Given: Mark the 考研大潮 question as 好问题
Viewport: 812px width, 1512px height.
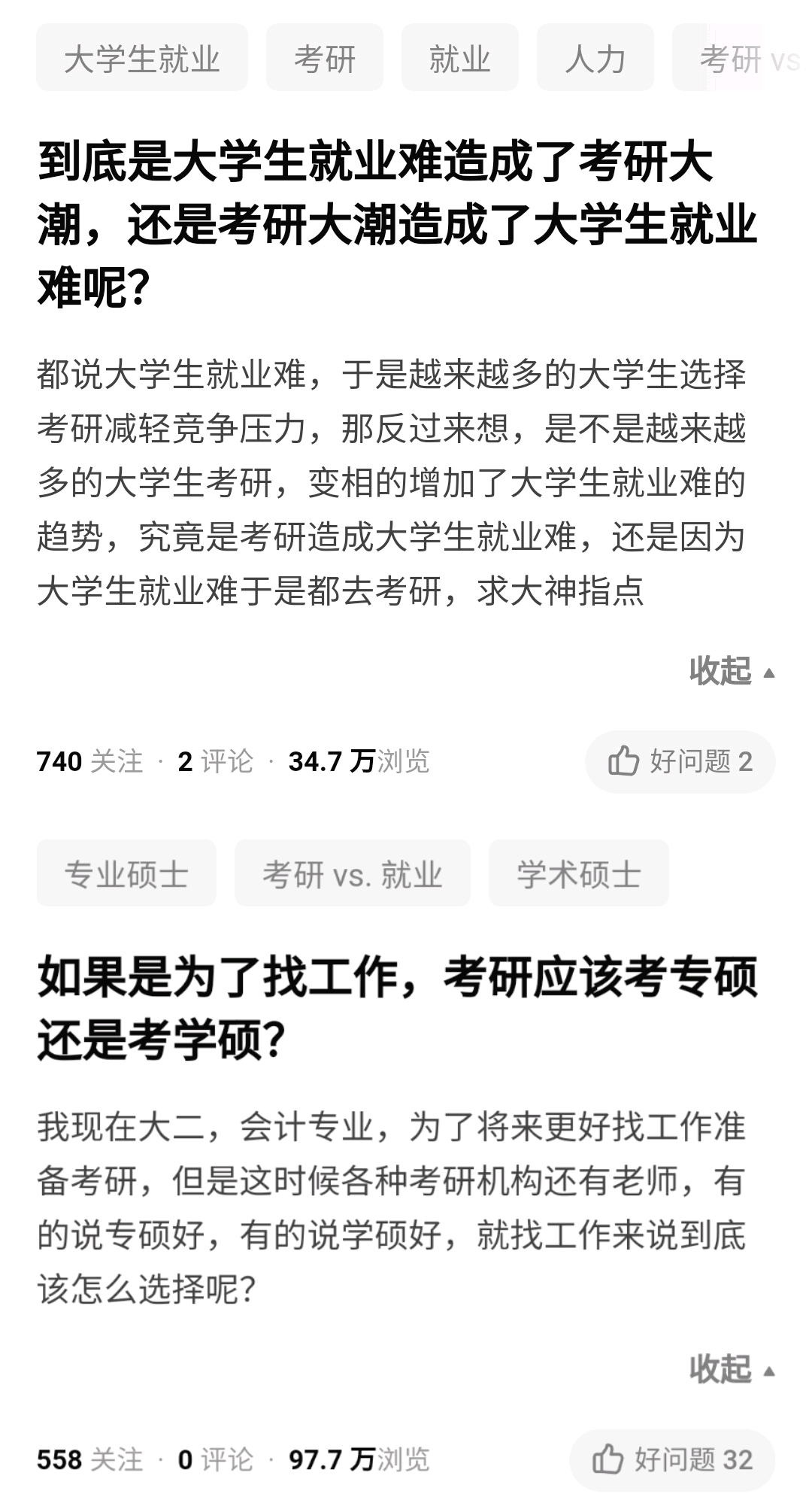Looking at the screenshot, I should [x=680, y=761].
